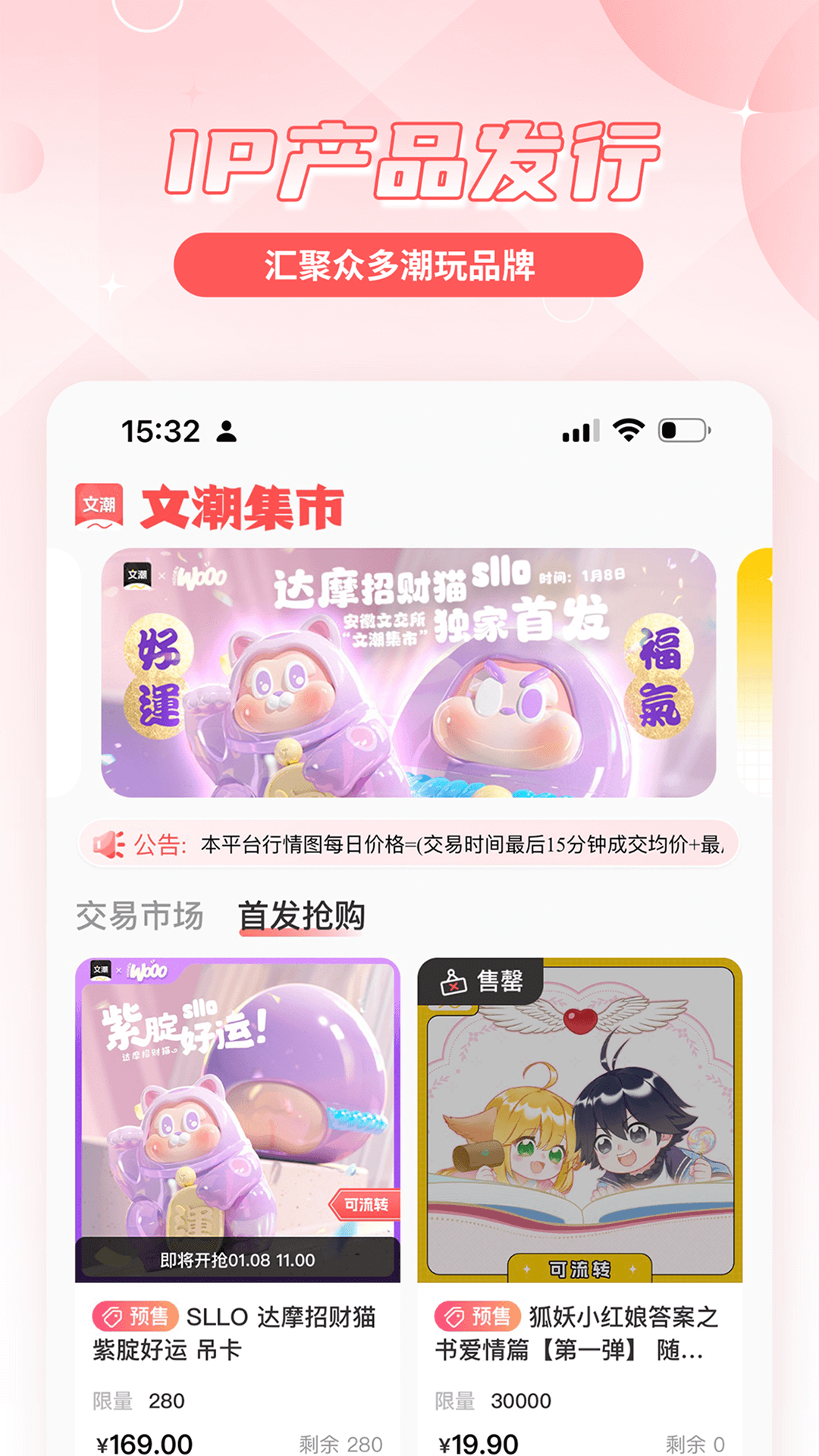Open the scrolling 公告 announcement text

(x=455, y=844)
